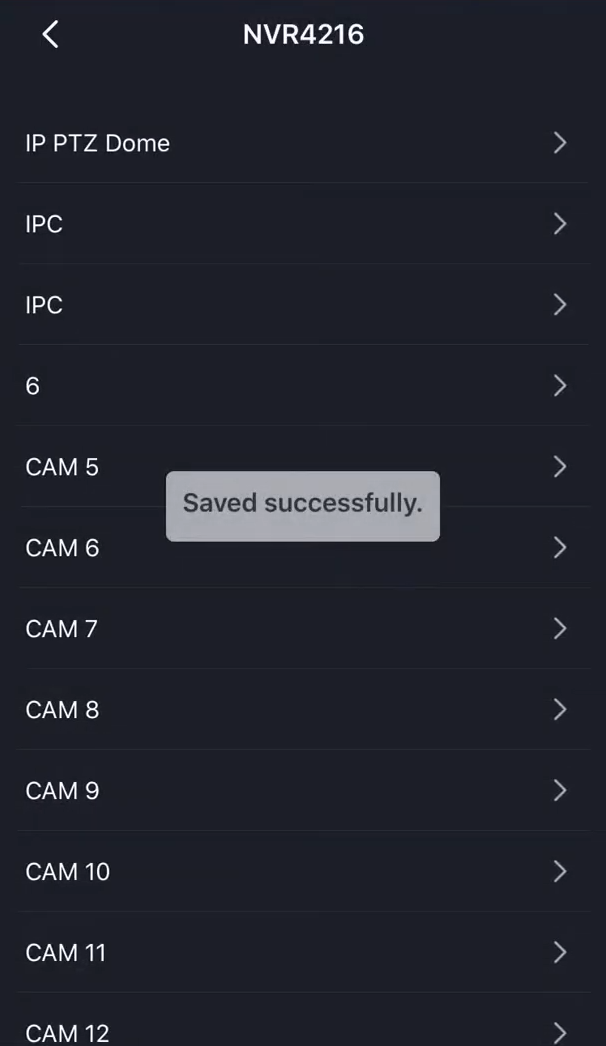Open the IP PTZ Dome channel

tap(300, 143)
